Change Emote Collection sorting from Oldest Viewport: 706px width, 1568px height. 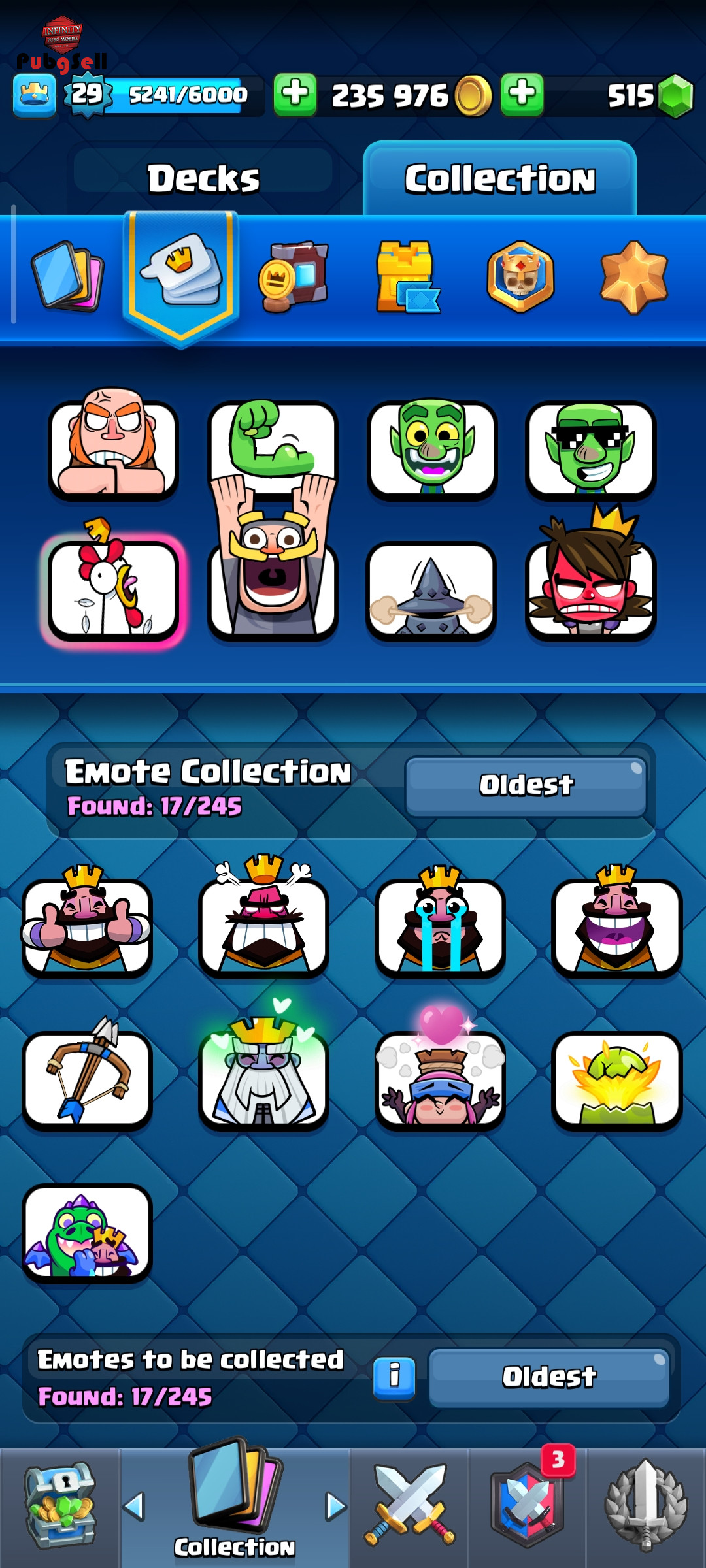coord(526,786)
